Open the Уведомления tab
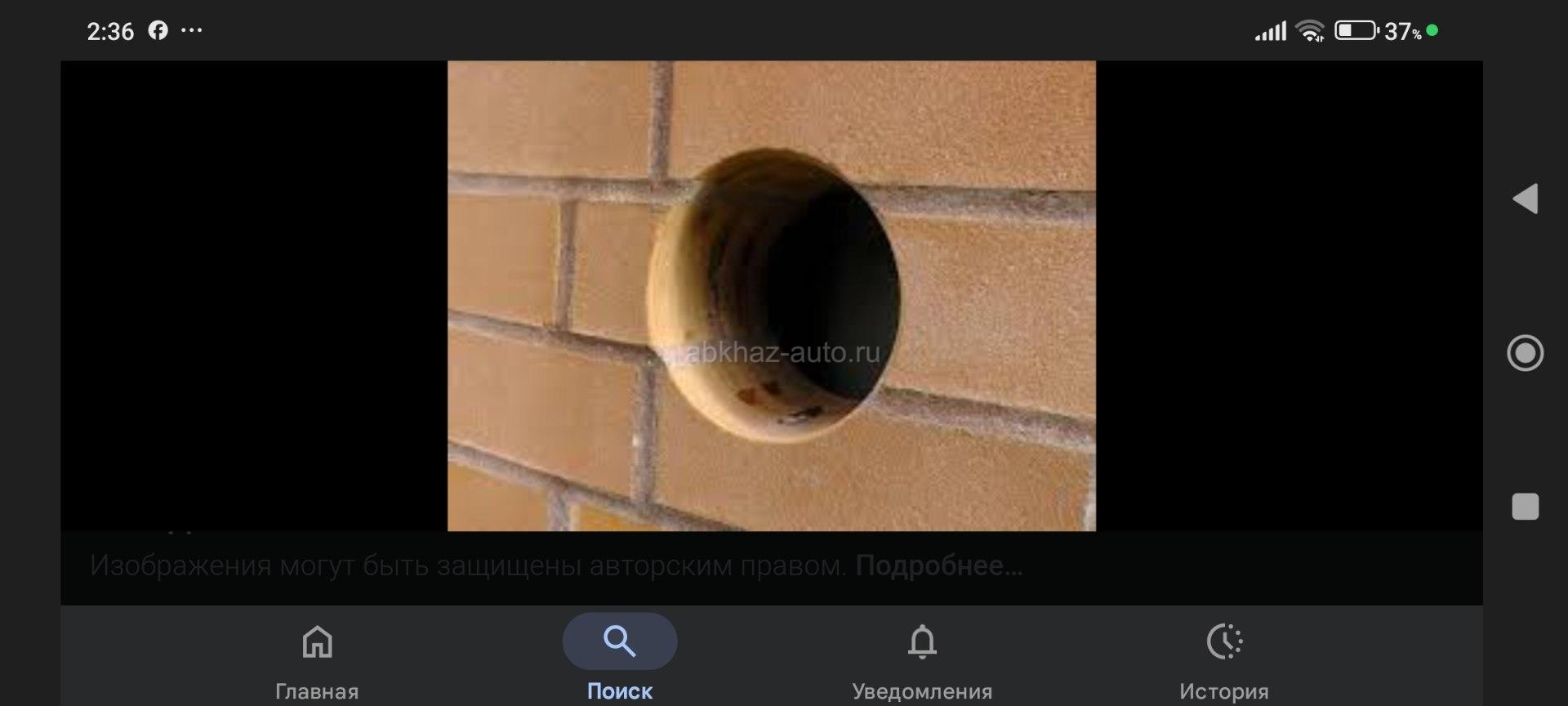 [922, 659]
